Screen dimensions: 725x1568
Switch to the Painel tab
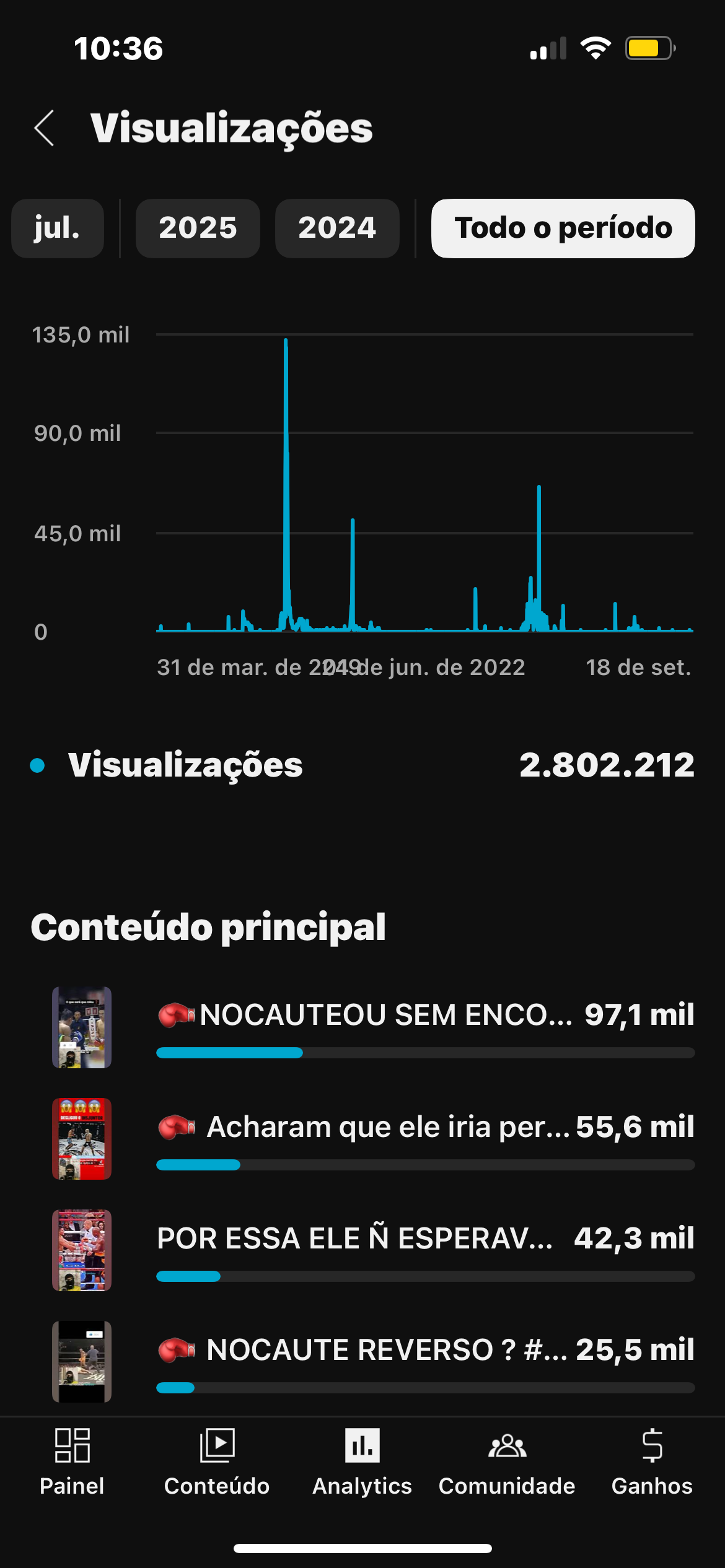coord(72,1461)
